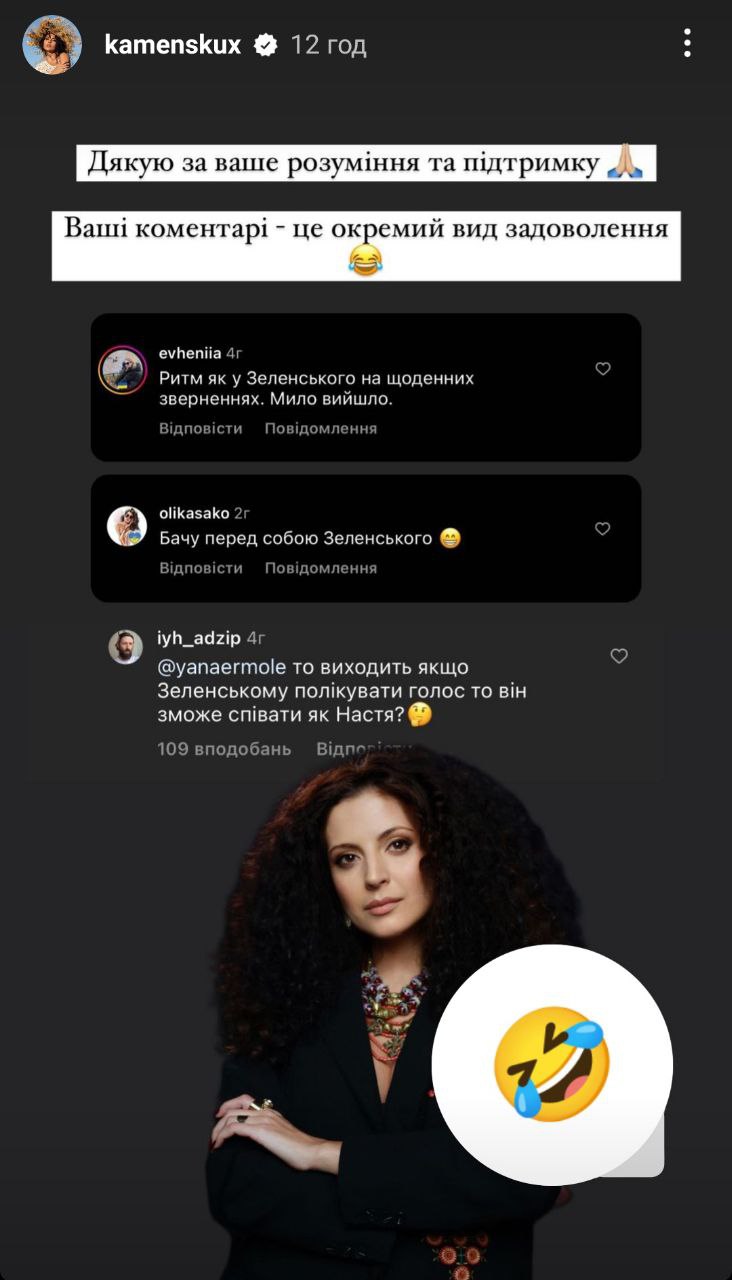Open kamenskux profile from the username
The width and height of the screenshot is (732, 1280).
point(173,45)
